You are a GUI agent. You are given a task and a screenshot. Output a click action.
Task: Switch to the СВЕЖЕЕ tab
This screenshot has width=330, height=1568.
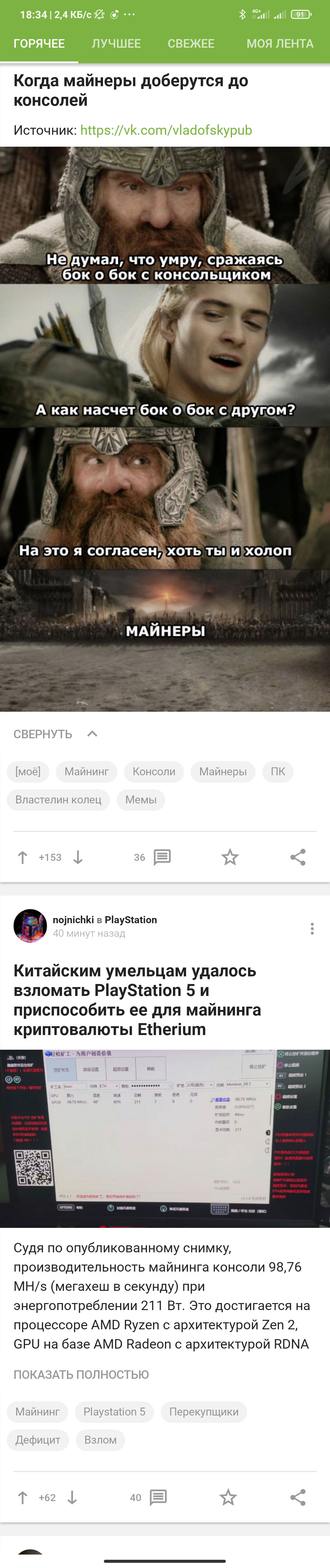191,44
